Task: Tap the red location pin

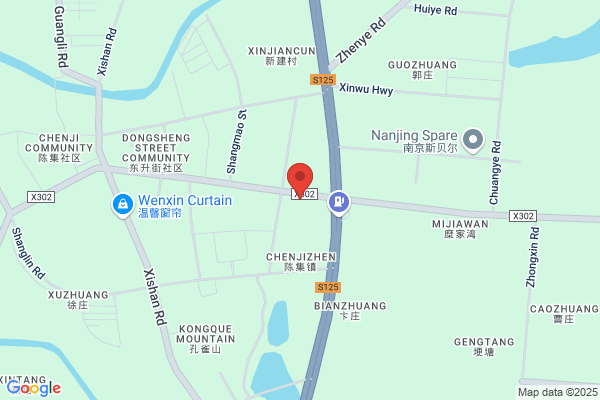Action: (x=300, y=181)
